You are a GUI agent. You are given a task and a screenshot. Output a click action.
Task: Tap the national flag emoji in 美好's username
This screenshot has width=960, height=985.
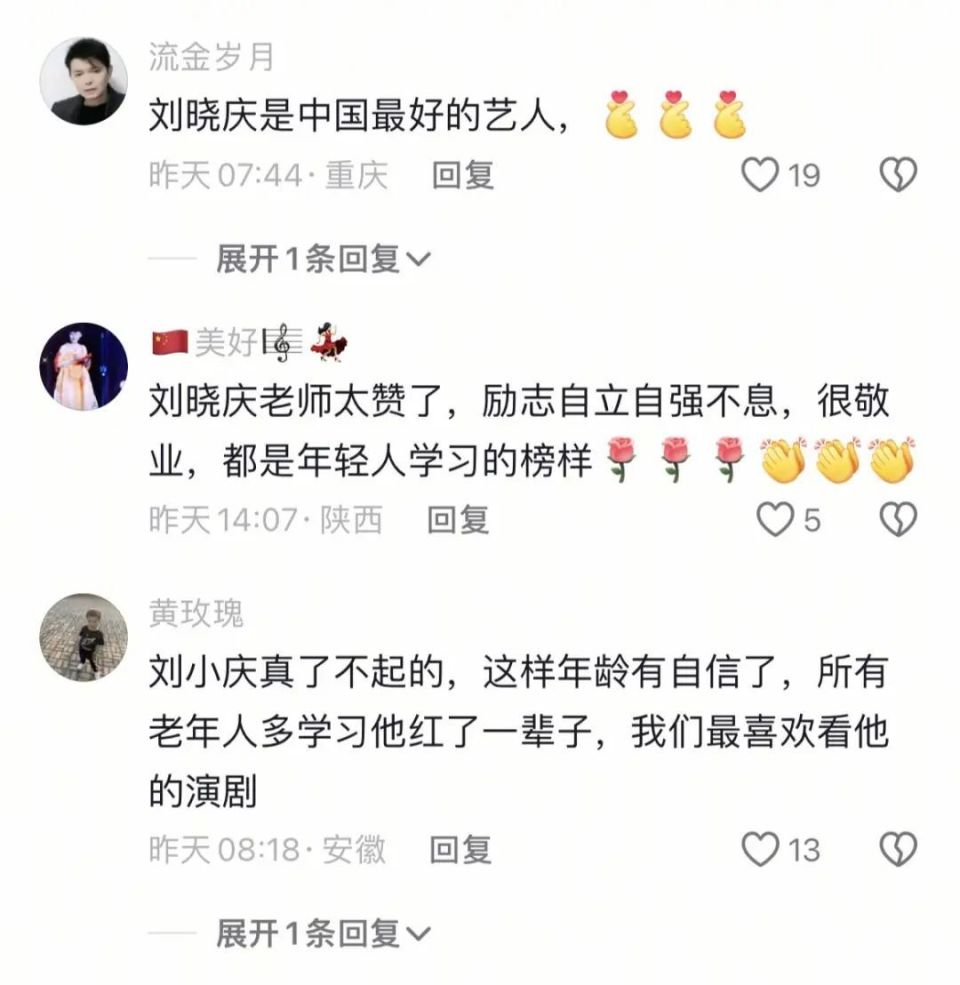click(x=169, y=338)
